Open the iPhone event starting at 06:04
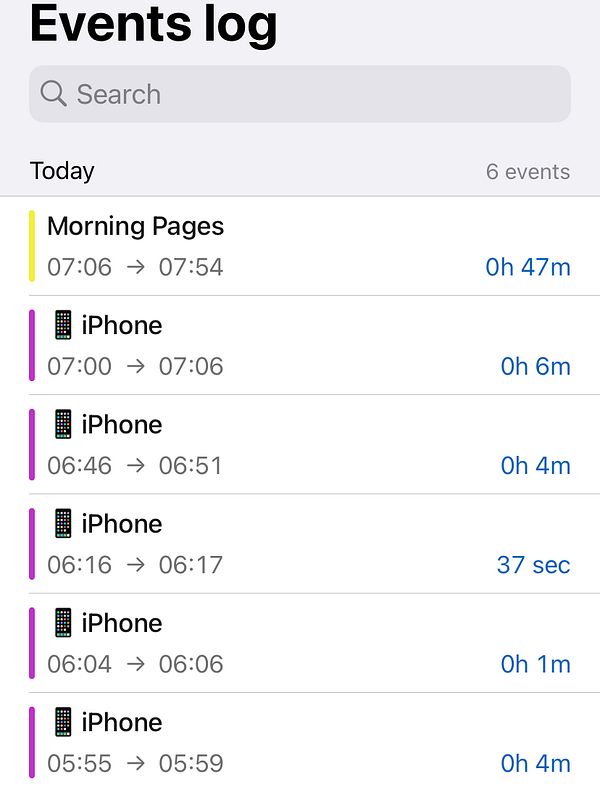The width and height of the screenshot is (600, 790). [300, 642]
